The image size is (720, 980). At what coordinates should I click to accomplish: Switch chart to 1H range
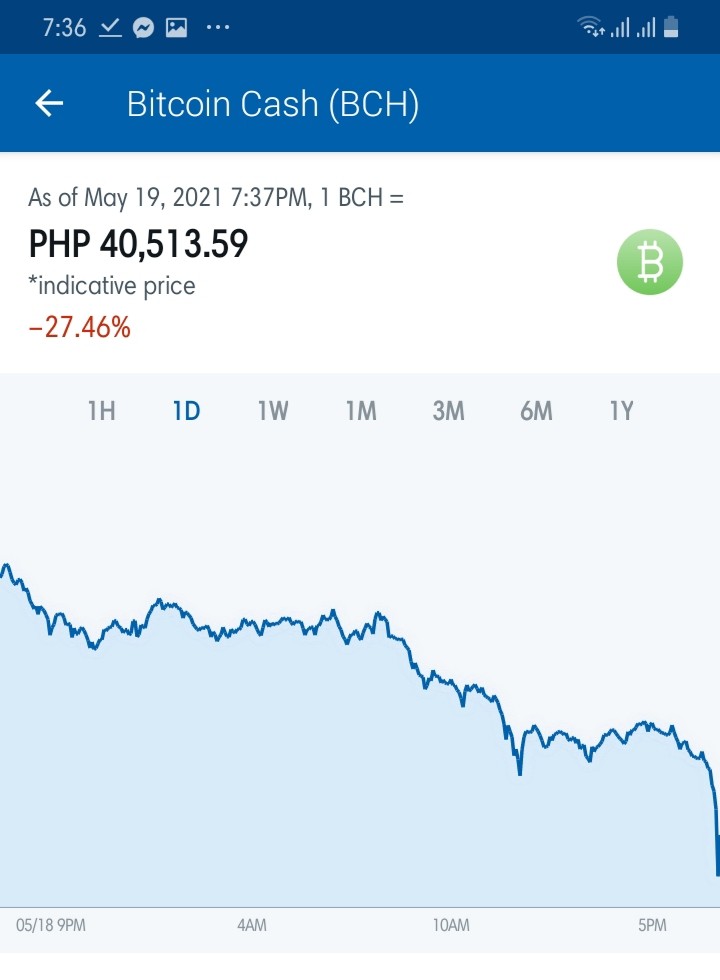[x=101, y=411]
